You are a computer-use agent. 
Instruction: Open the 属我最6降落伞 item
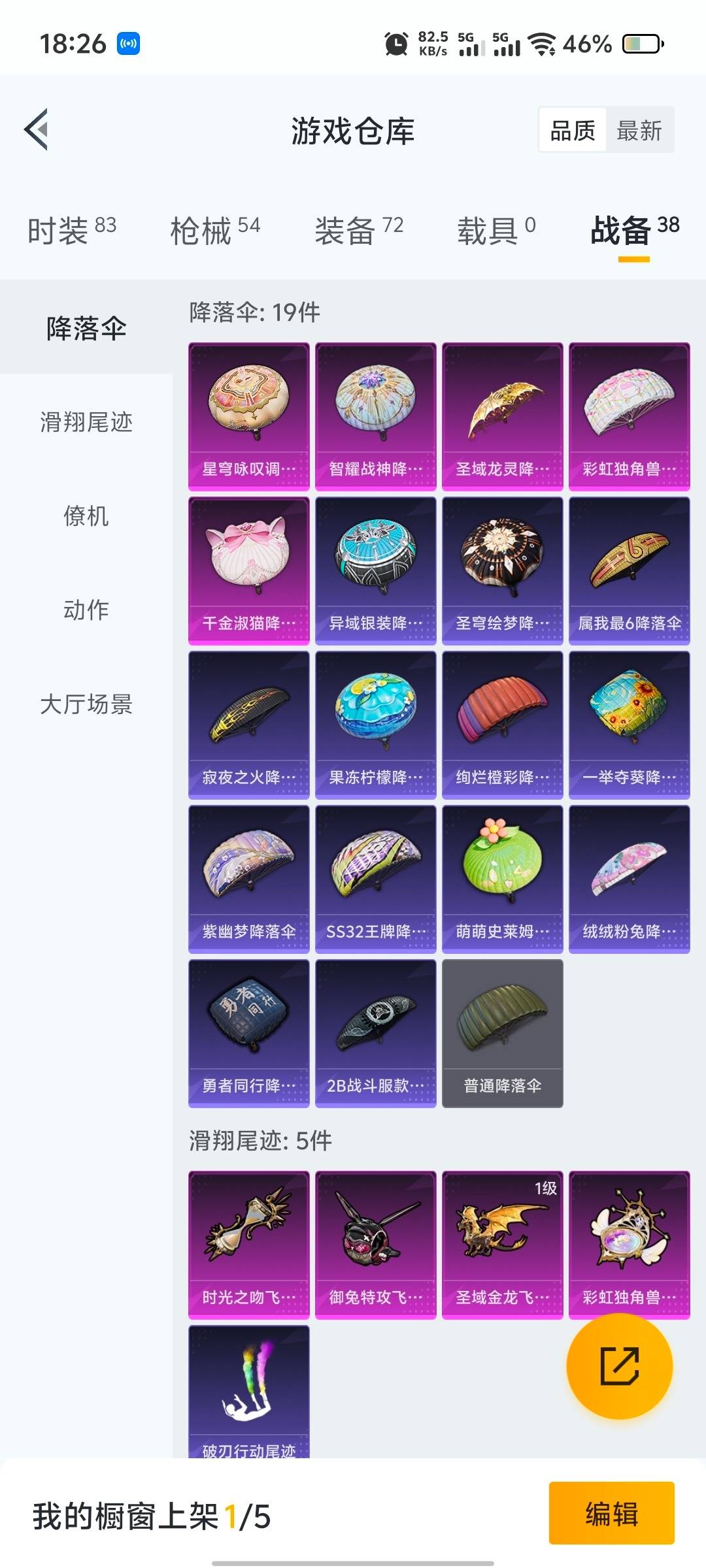click(x=629, y=570)
